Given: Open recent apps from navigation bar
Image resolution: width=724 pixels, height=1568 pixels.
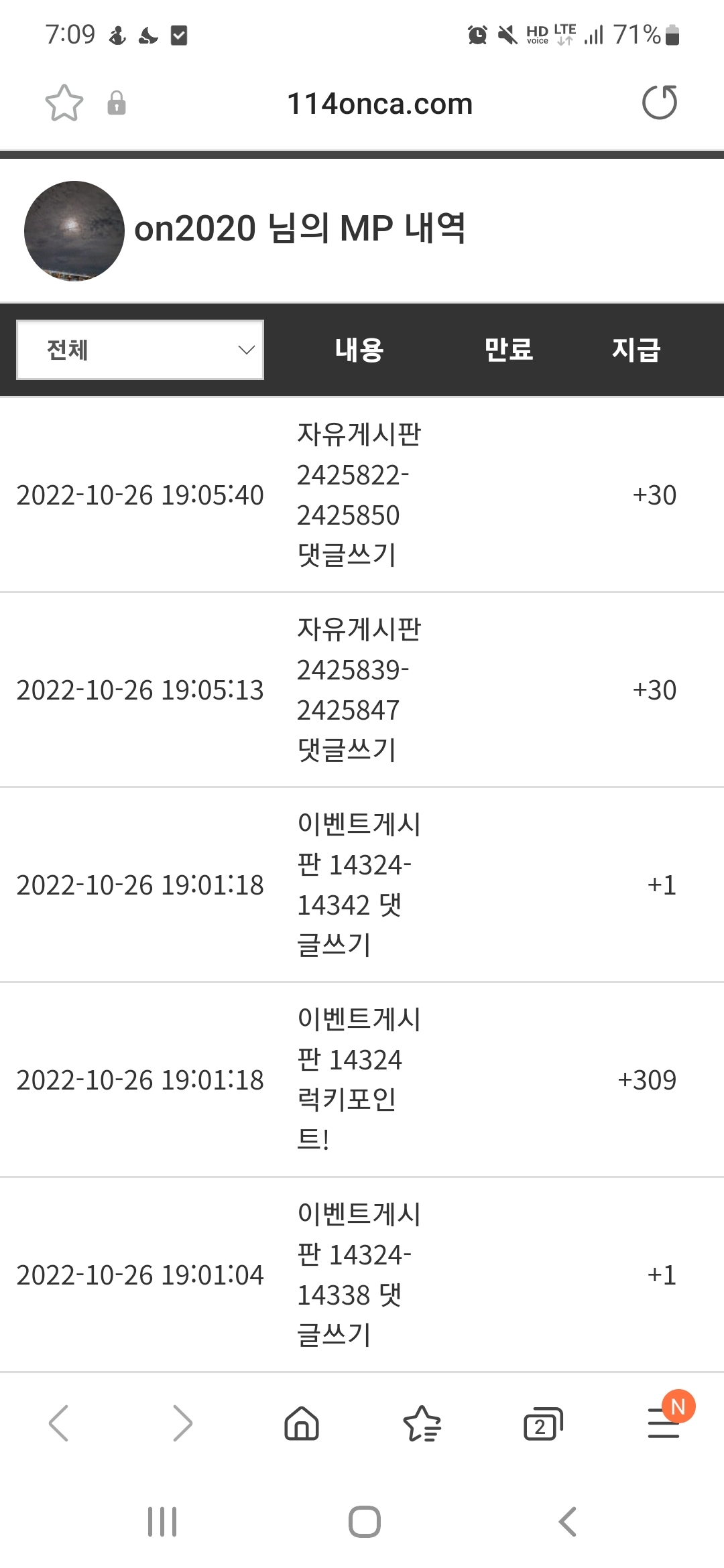Looking at the screenshot, I should (162, 1522).
